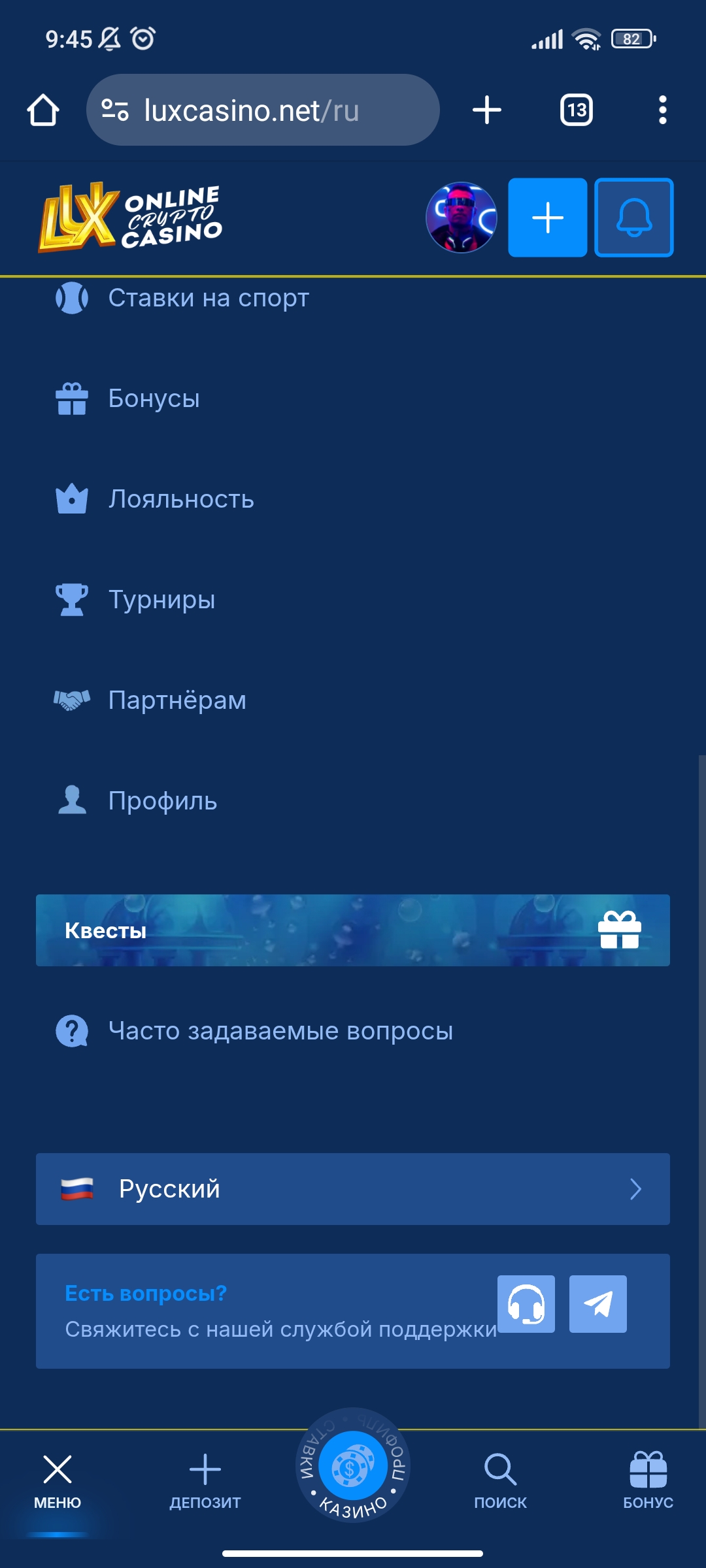Go to Профиль
Image resolution: width=706 pixels, height=1568 pixels.
[162, 801]
